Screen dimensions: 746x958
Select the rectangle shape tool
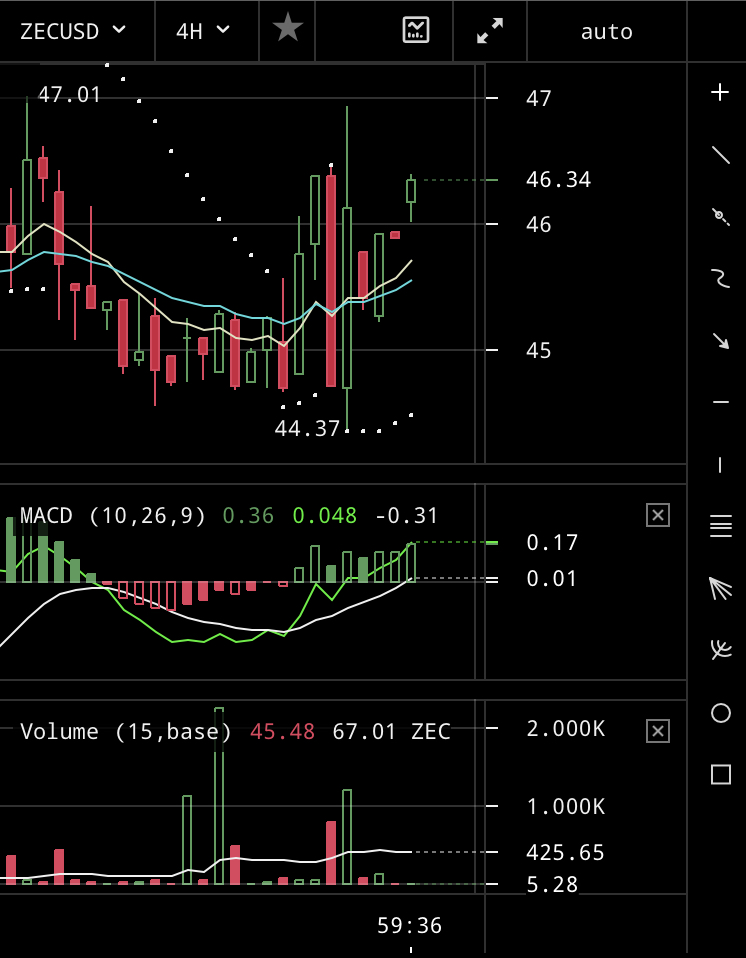(720, 774)
